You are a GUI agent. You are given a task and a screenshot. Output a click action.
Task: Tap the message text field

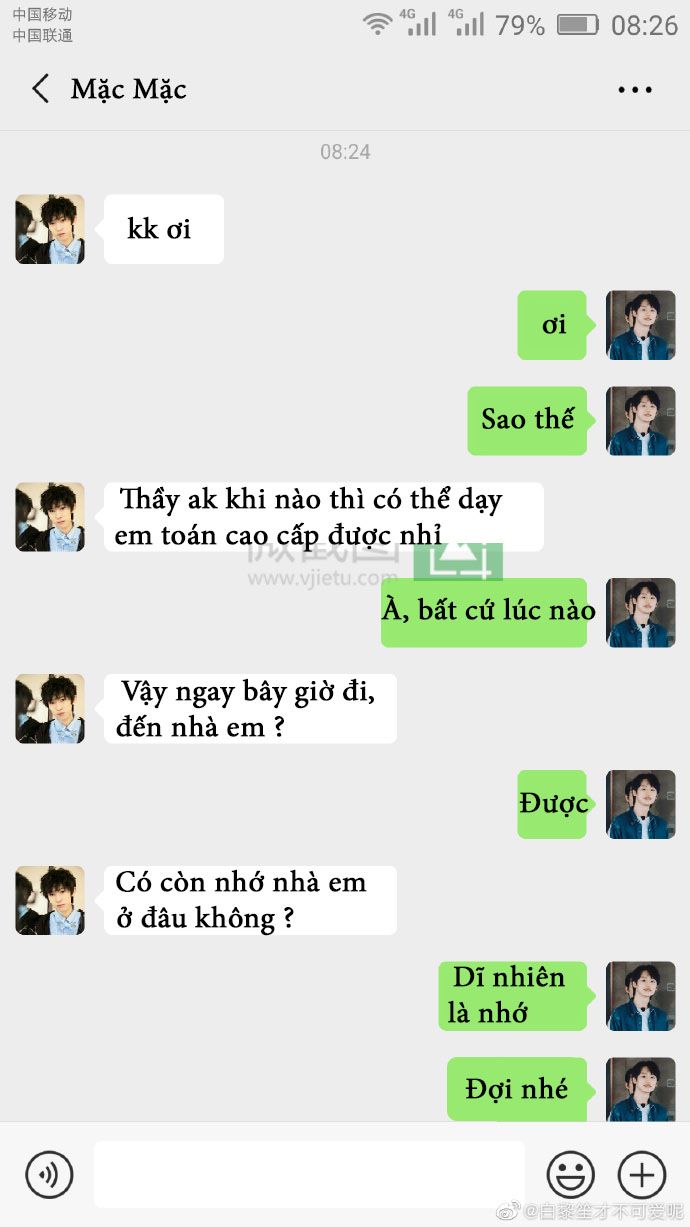(x=309, y=1174)
